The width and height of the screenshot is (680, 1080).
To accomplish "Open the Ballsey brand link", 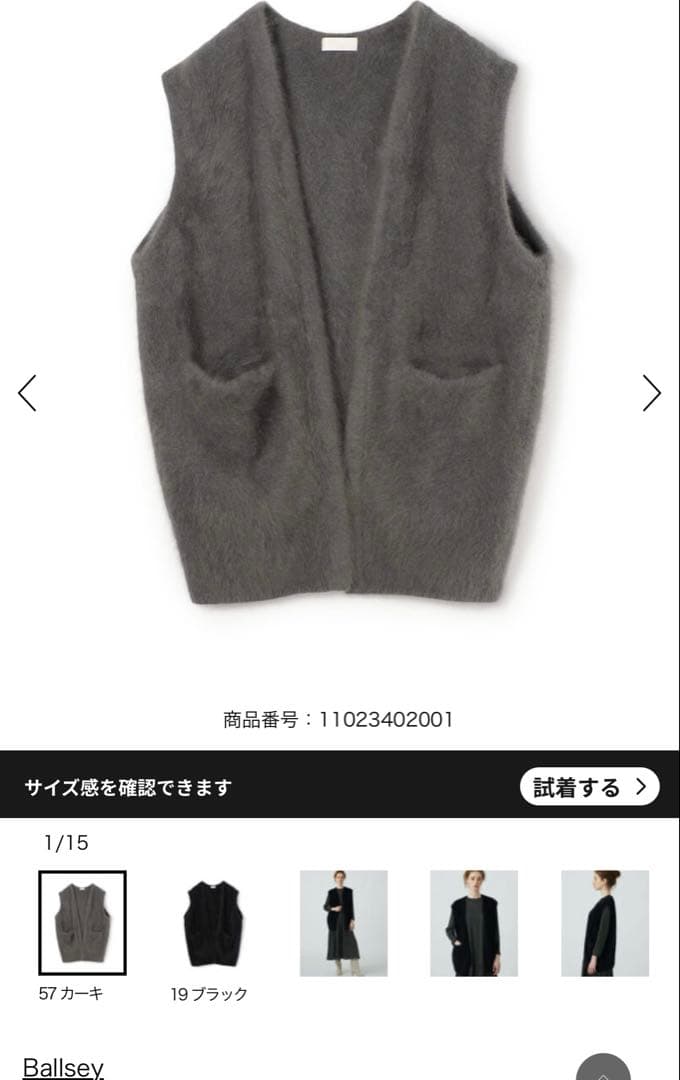I will pos(63,1067).
